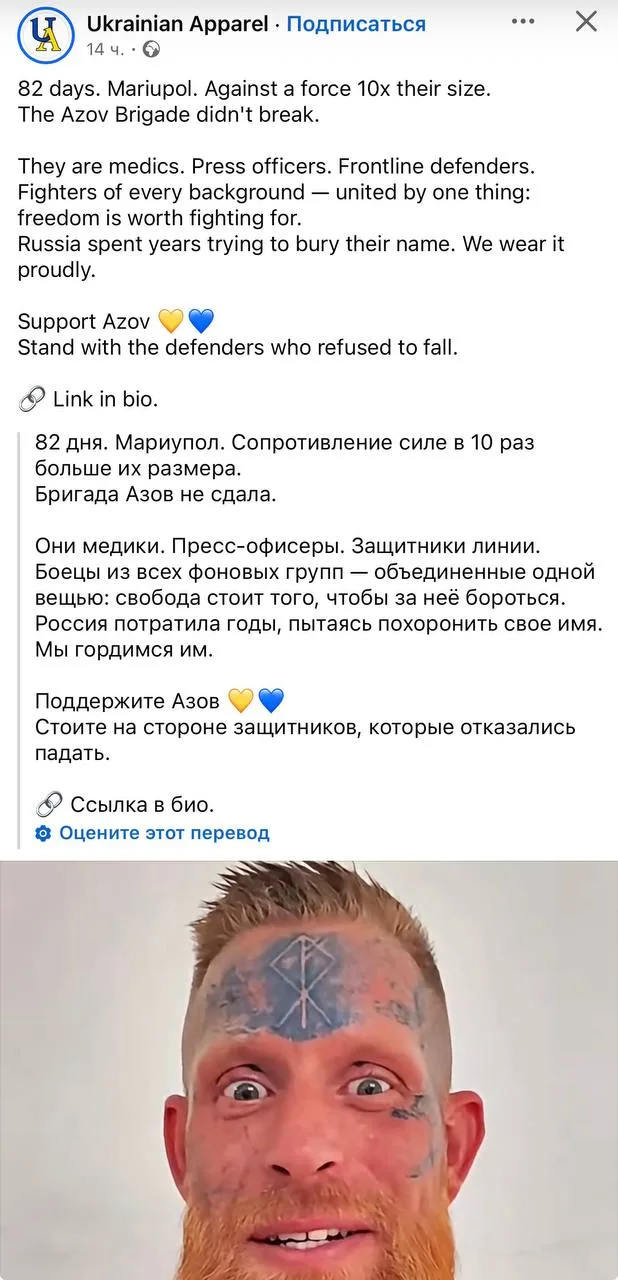Tap Подписаться to follow the page
The image size is (618, 1280).
[x=356, y=23]
